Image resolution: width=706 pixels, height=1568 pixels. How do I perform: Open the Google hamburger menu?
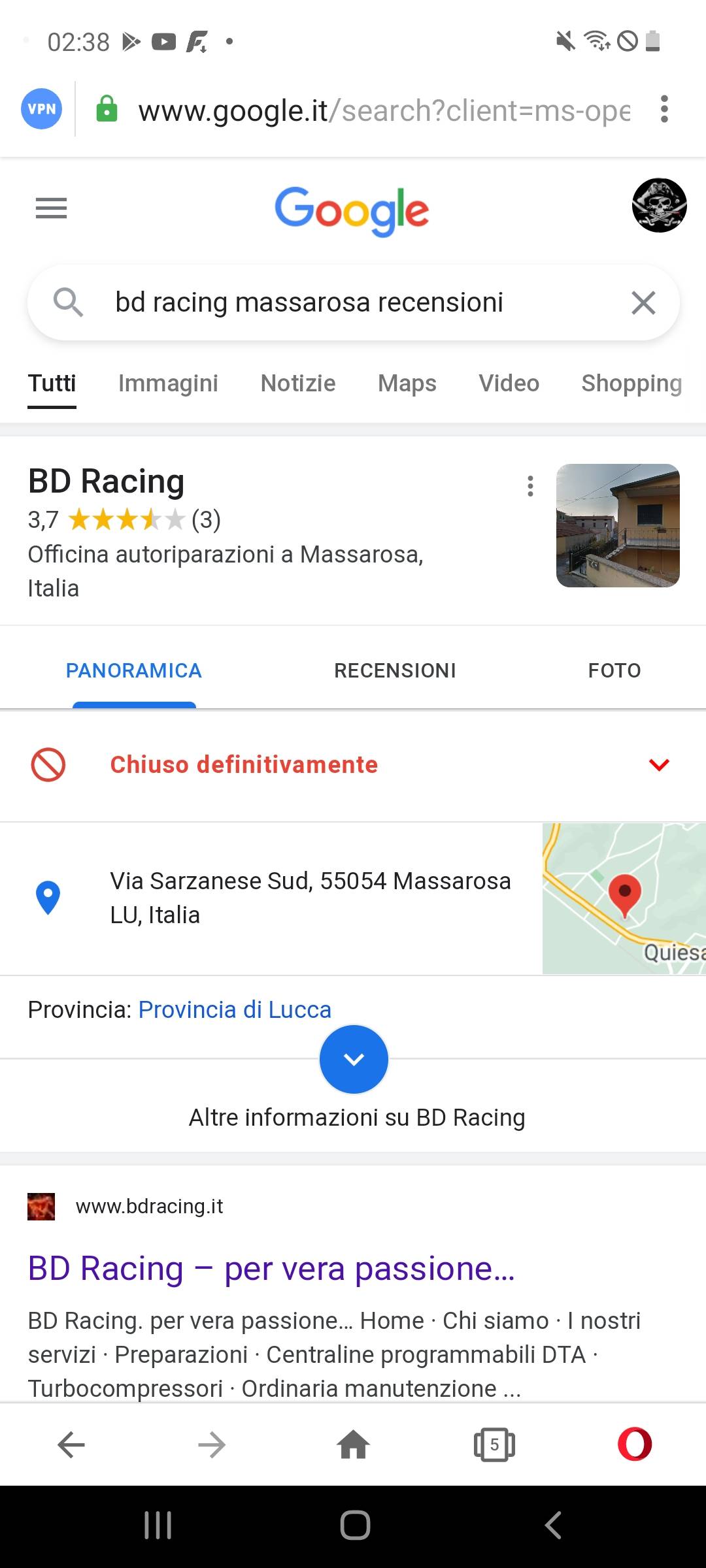[x=51, y=208]
